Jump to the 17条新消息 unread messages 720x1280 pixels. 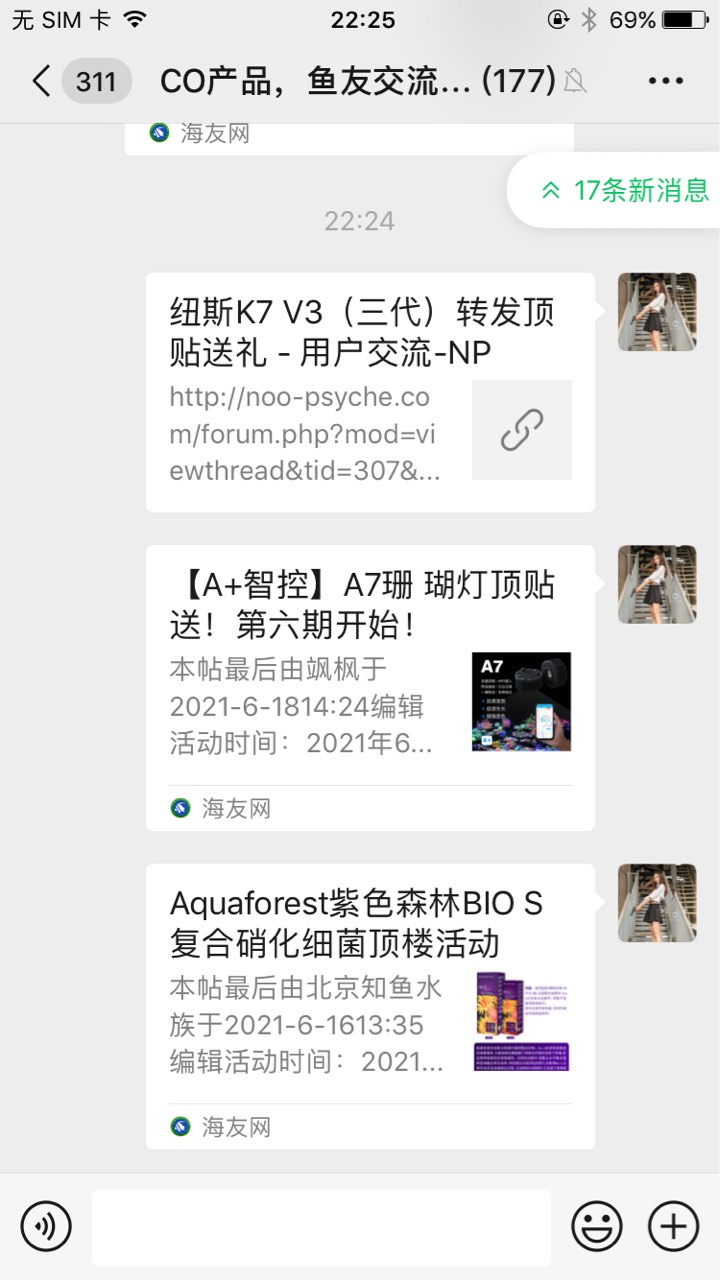(625, 190)
